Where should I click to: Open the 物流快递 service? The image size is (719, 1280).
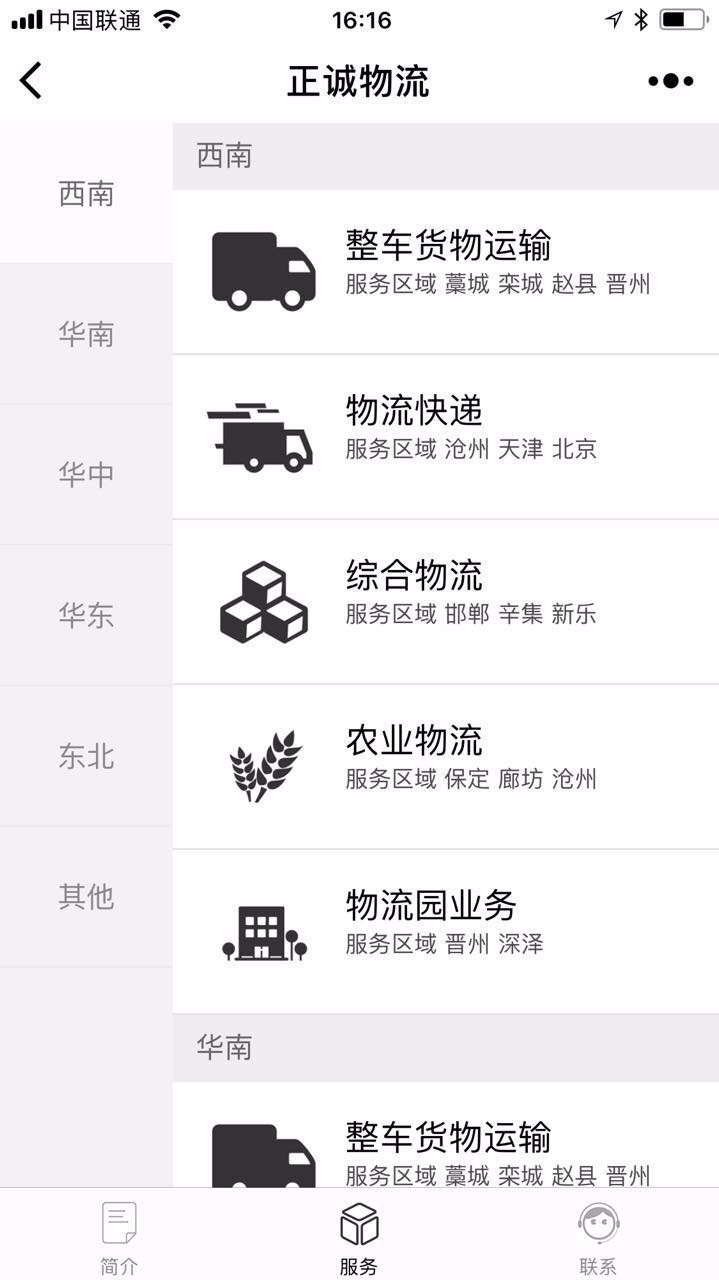click(446, 437)
